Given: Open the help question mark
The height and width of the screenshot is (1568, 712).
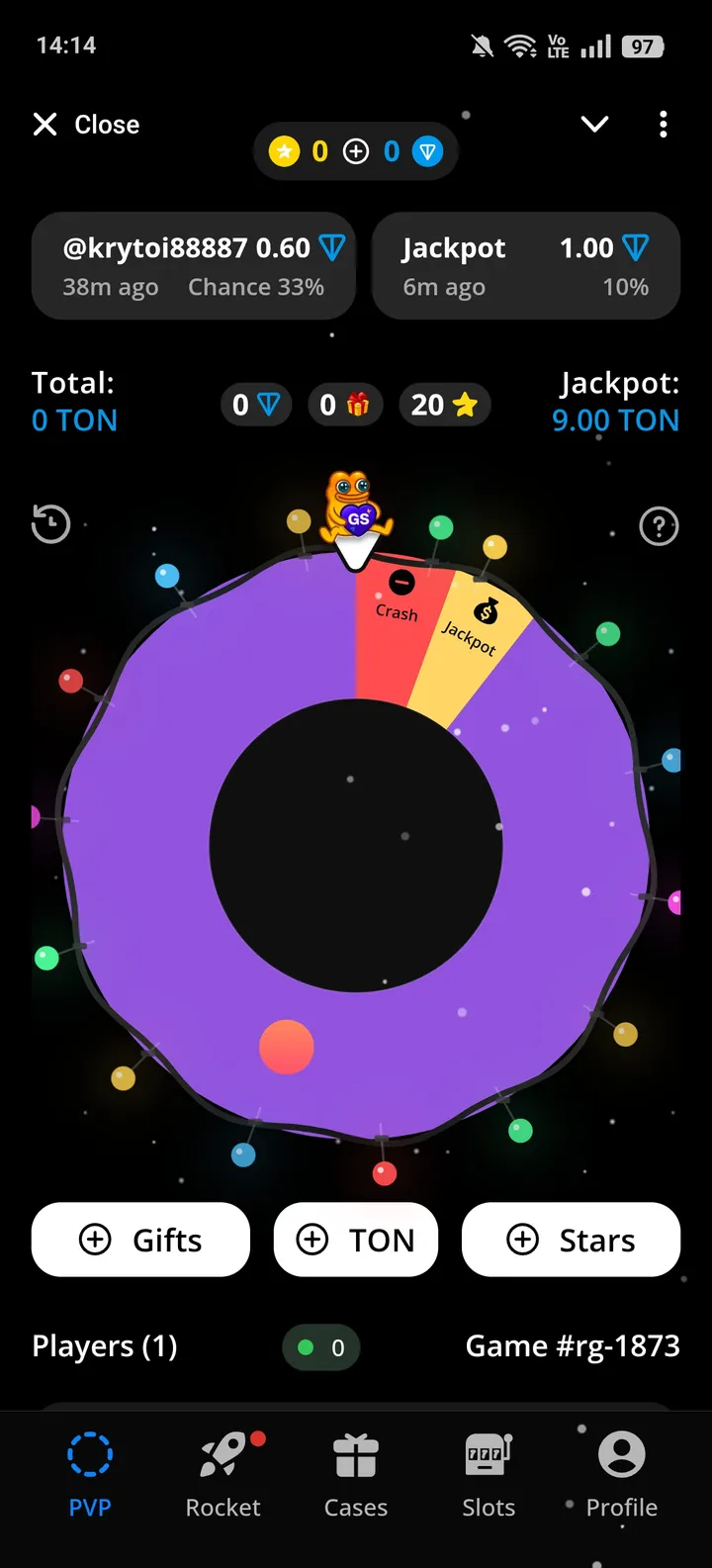Looking at the screenshot, I should click(x=659, y=526).
